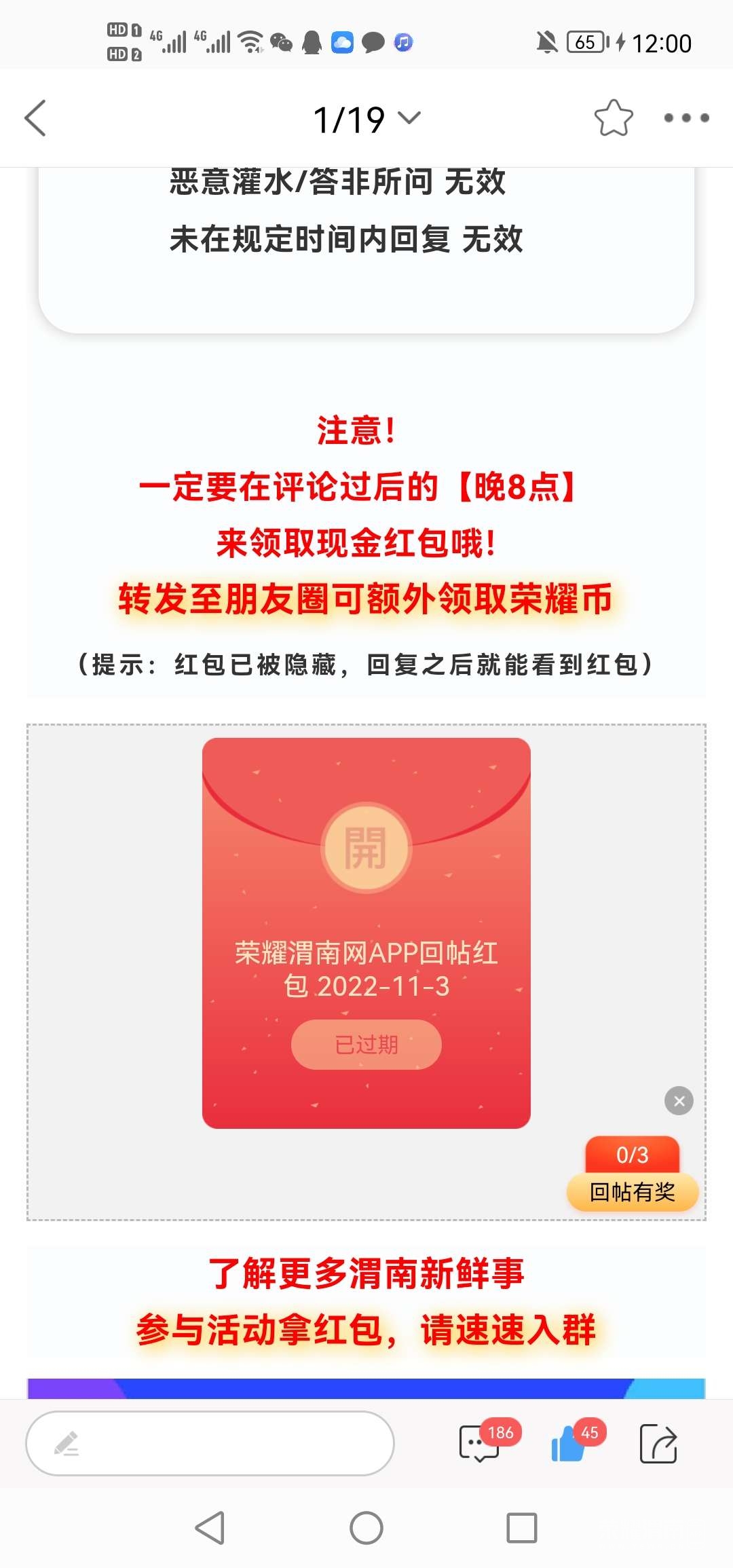Open the red envelope 開 button

366,848
